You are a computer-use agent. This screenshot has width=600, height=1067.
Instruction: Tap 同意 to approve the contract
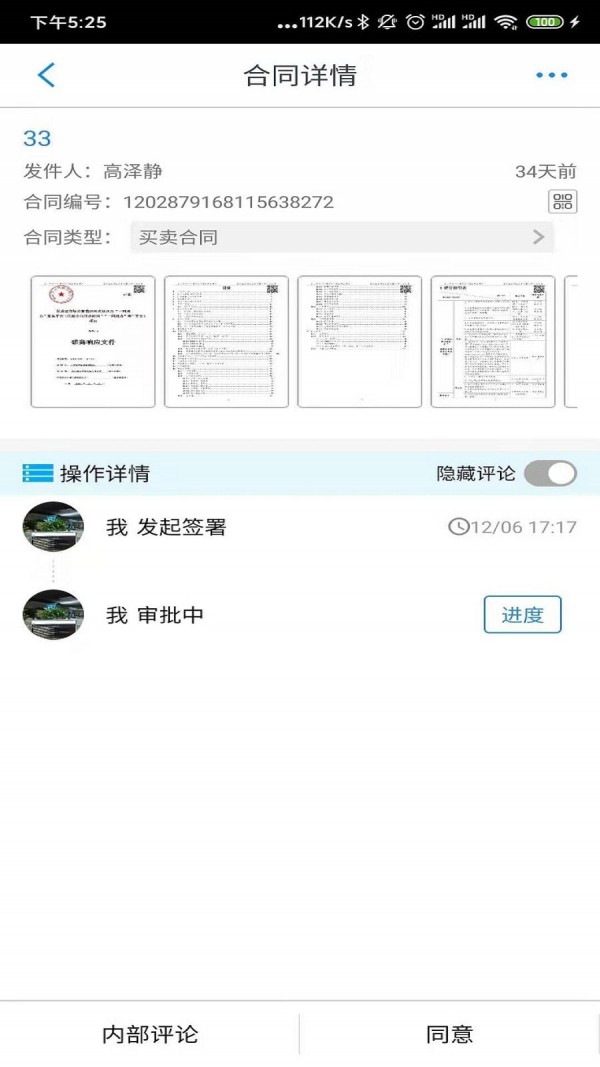(449, 1035)
